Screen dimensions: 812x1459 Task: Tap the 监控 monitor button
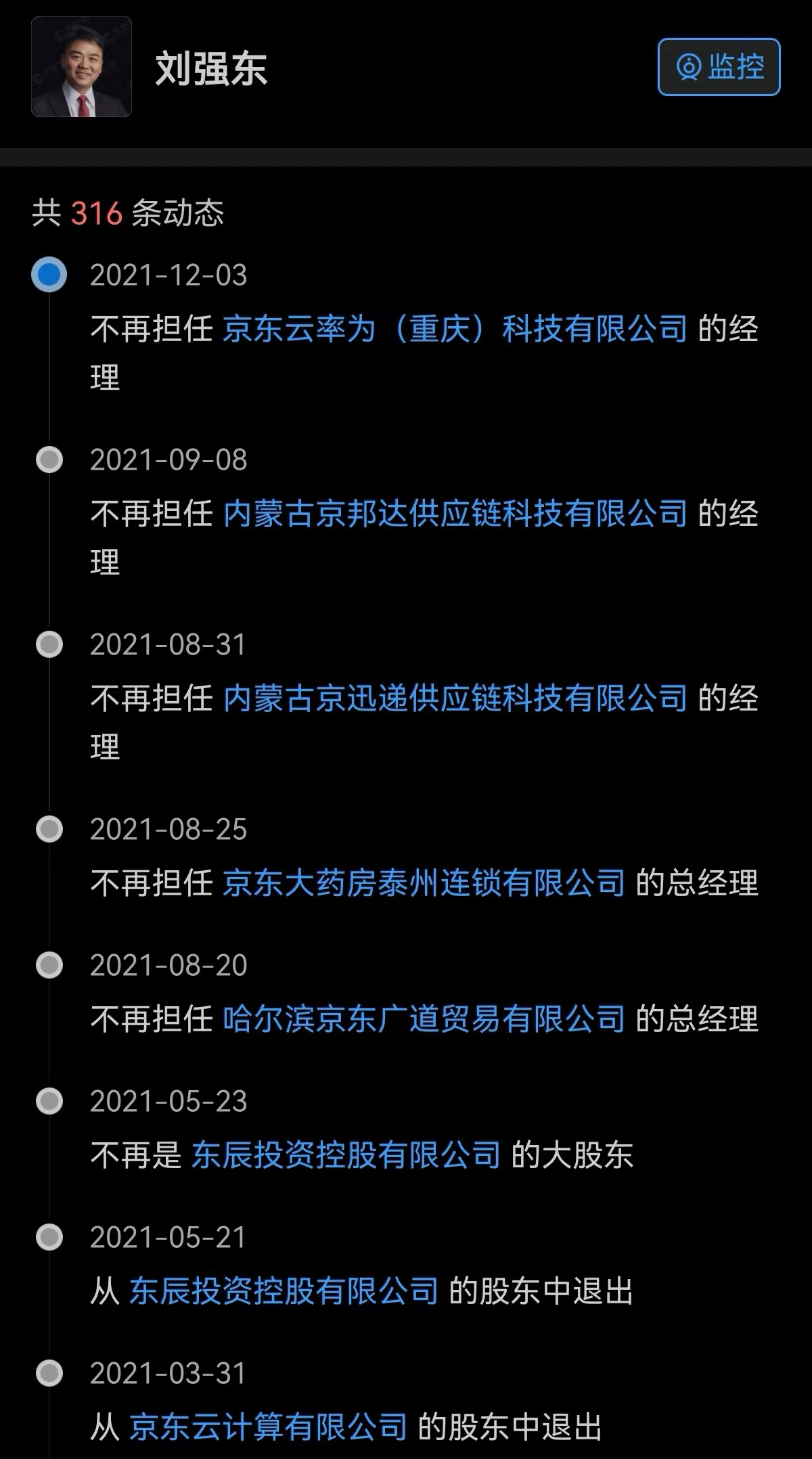(719, 67)
